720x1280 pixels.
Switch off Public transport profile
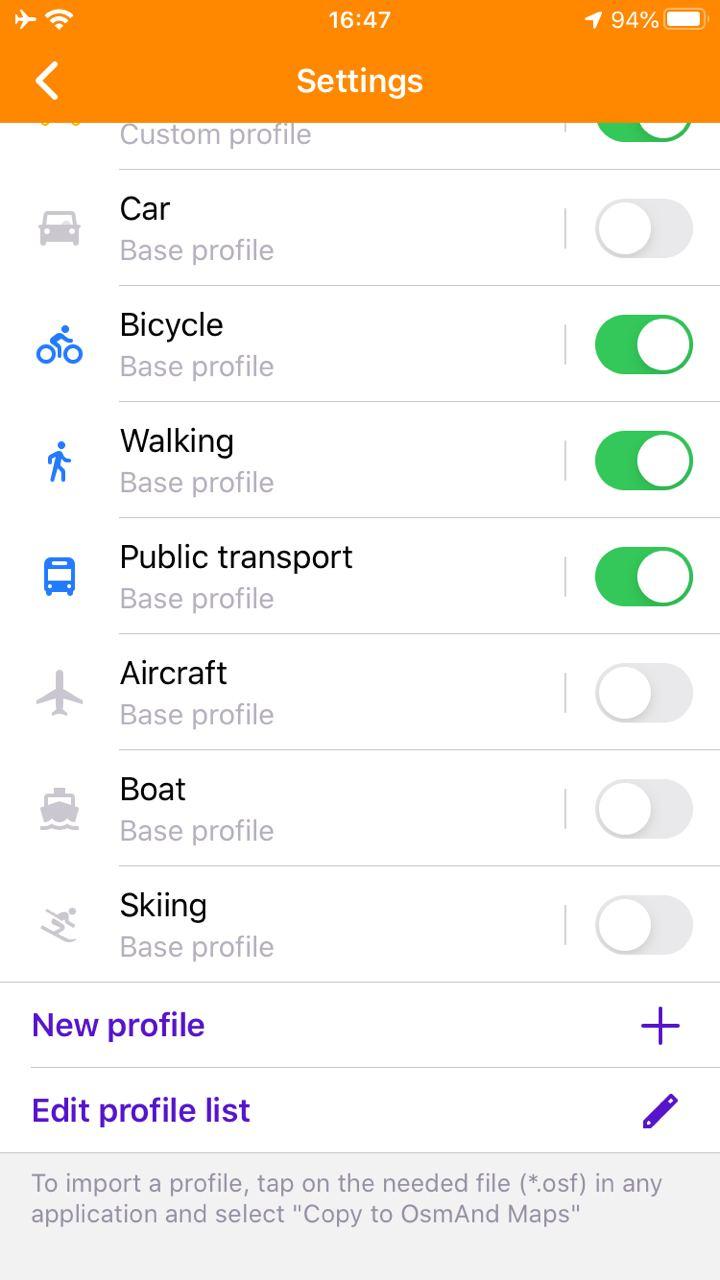pyautogui.click(x=643, y=577)
